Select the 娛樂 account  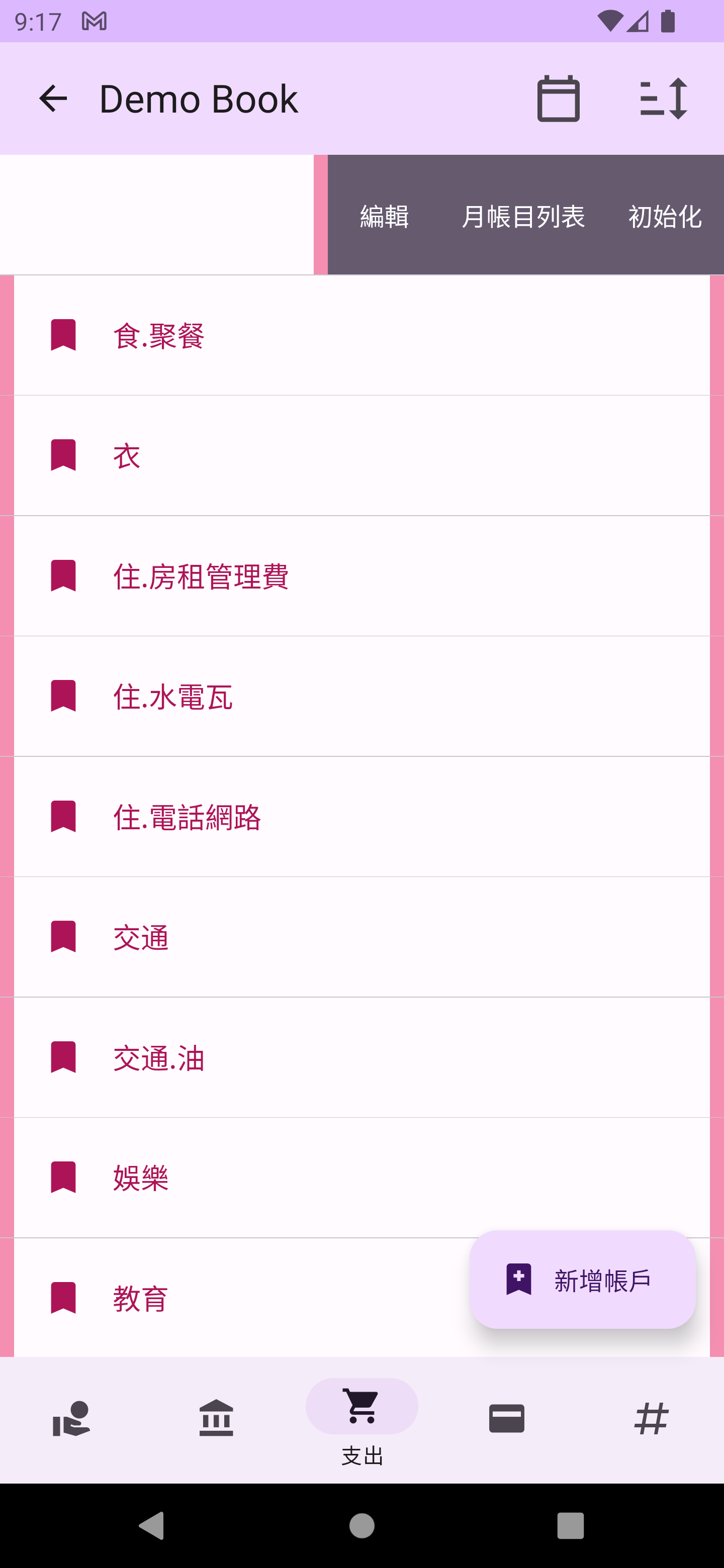(x=361, y=1177)
